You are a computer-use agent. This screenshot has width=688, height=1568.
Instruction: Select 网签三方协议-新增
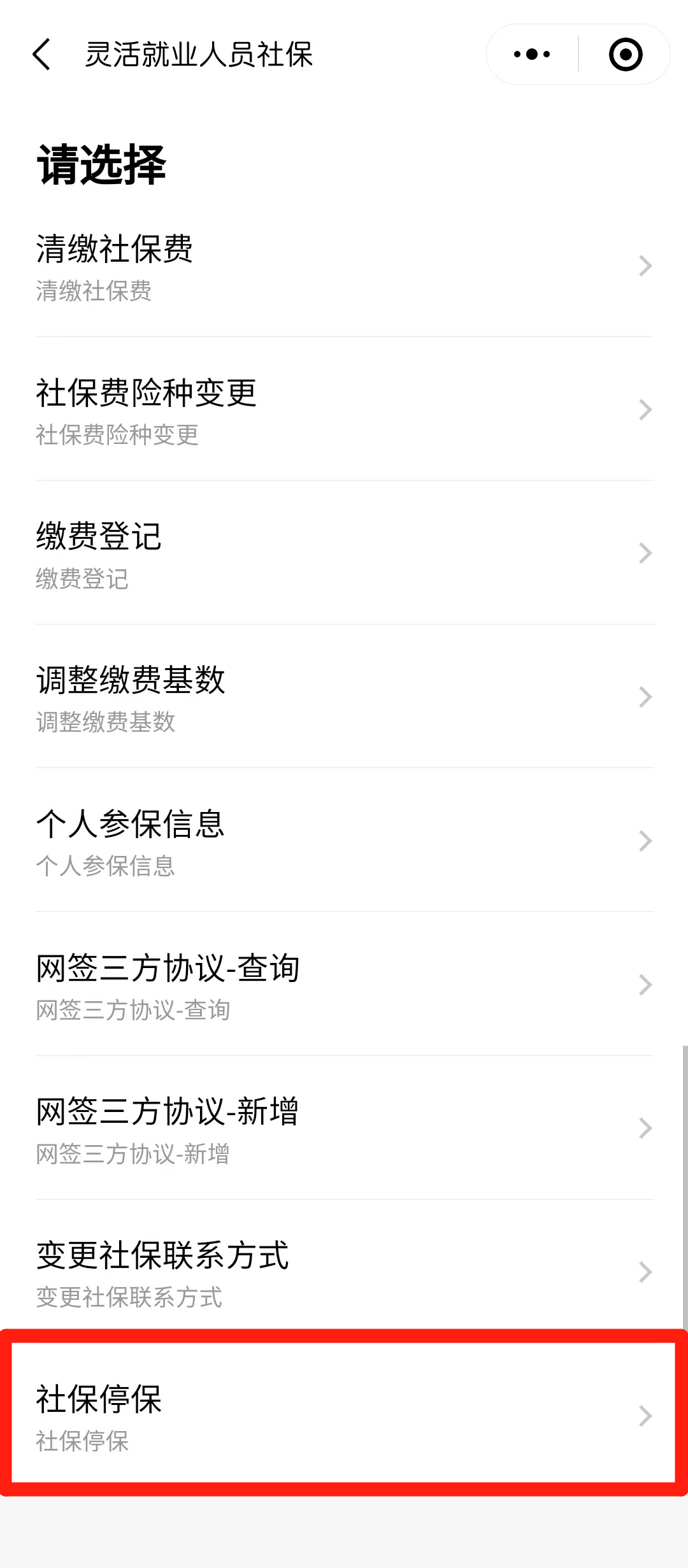(344, 1129)
